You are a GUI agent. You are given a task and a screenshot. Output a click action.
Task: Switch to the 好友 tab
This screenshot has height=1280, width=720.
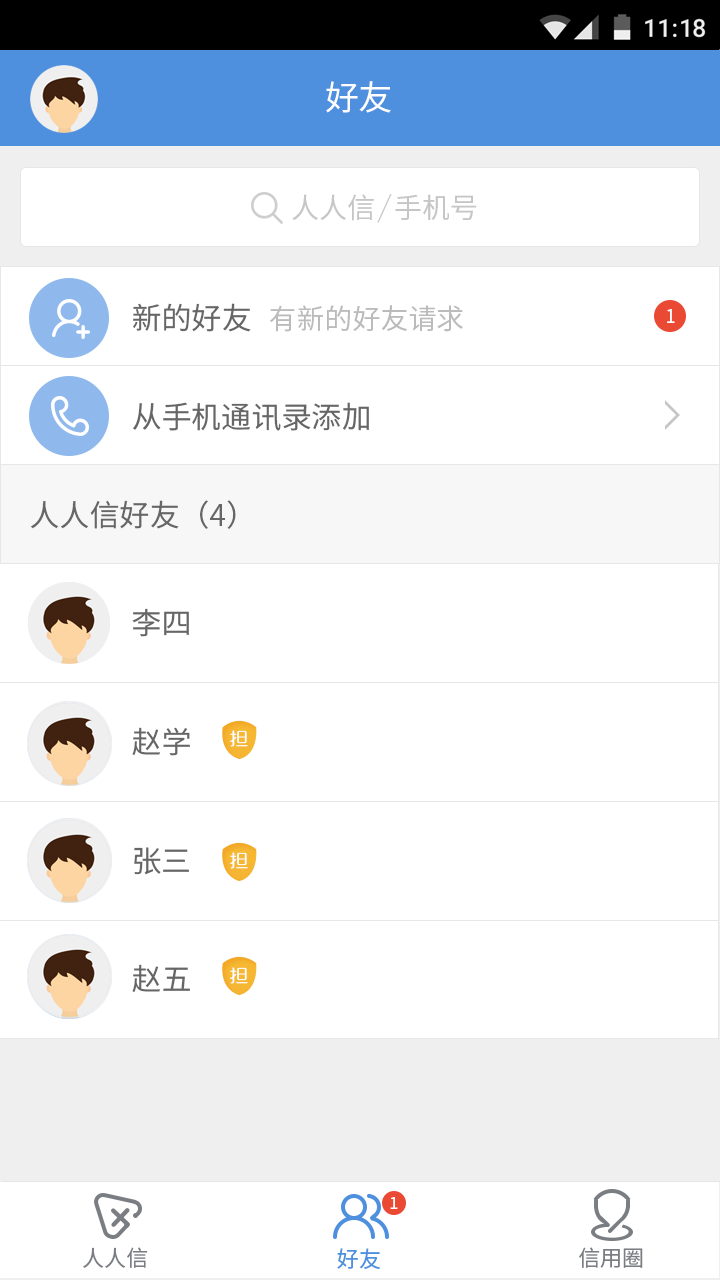pyautogui.click(x=360, y=1228)
